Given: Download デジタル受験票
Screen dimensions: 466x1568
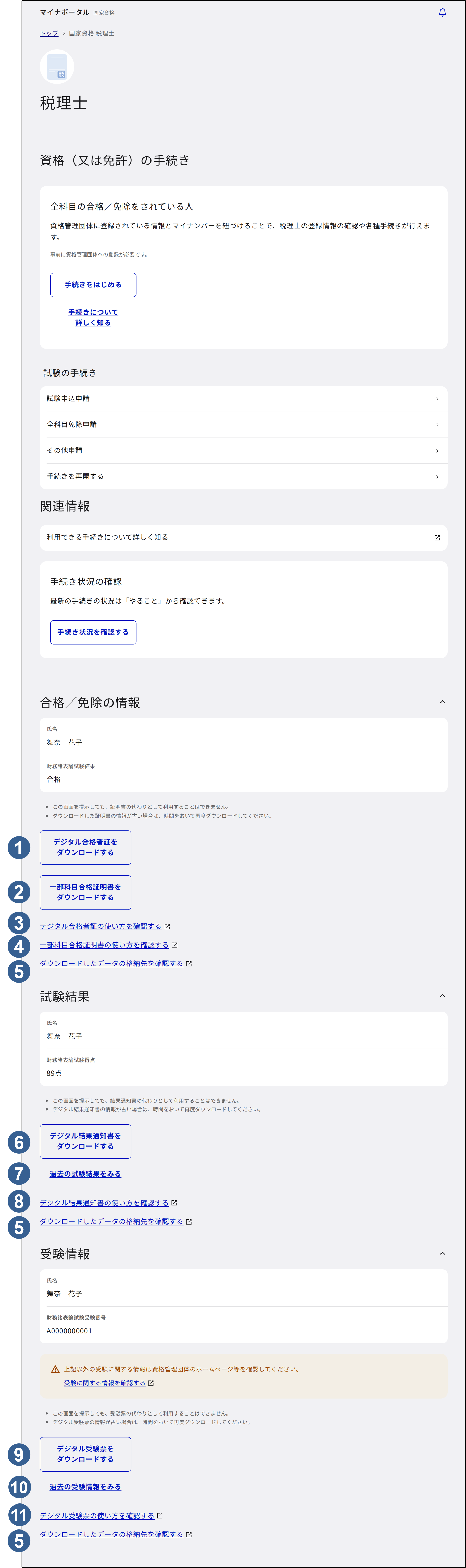Looking at the screenshot, I should point(85,1454).
